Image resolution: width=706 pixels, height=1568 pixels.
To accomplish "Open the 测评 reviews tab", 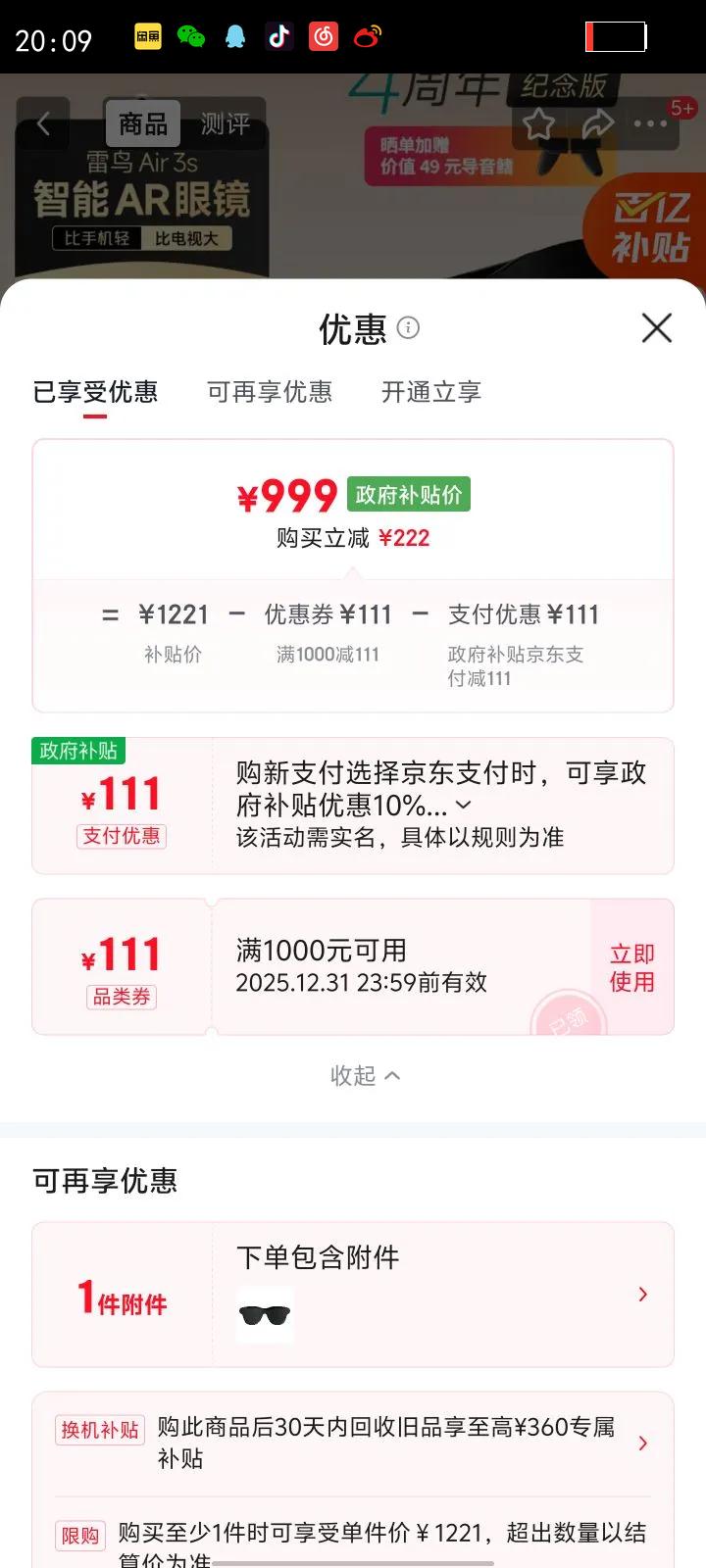I will (x=227, y=123).
